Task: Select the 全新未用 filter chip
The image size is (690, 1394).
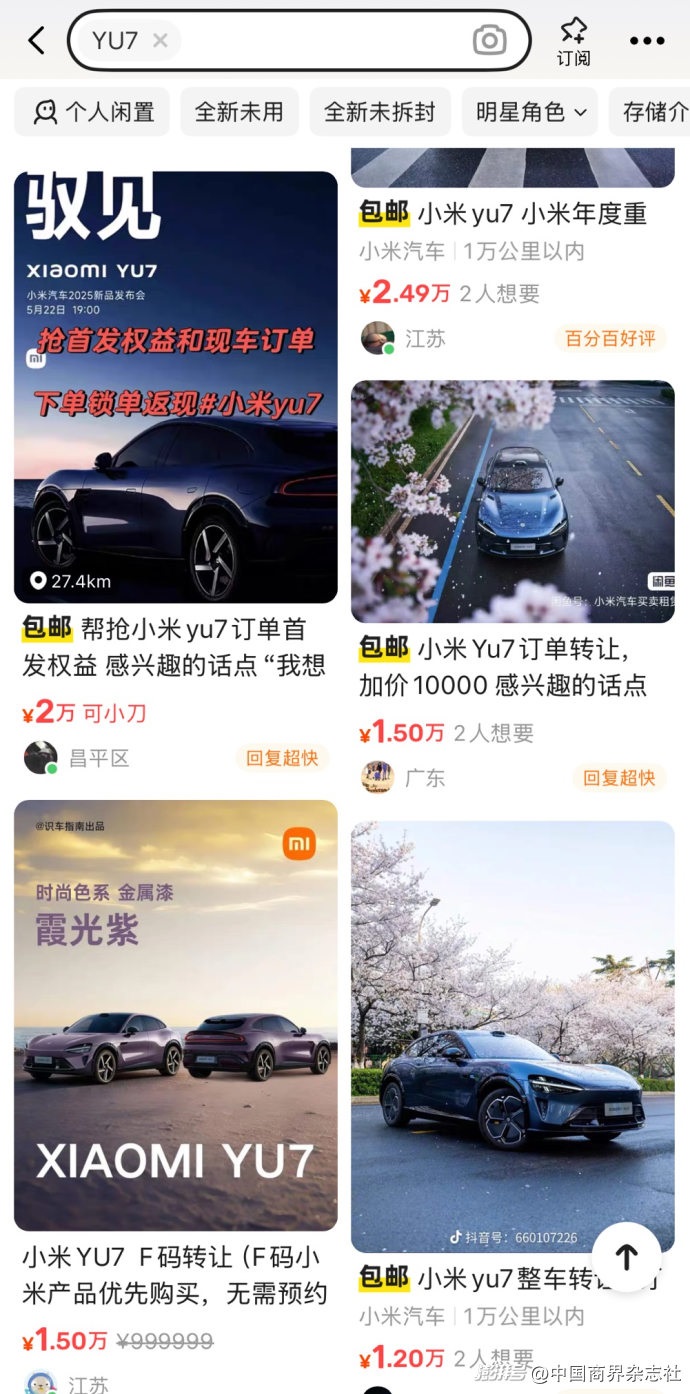Action: [x=239, y=112]
